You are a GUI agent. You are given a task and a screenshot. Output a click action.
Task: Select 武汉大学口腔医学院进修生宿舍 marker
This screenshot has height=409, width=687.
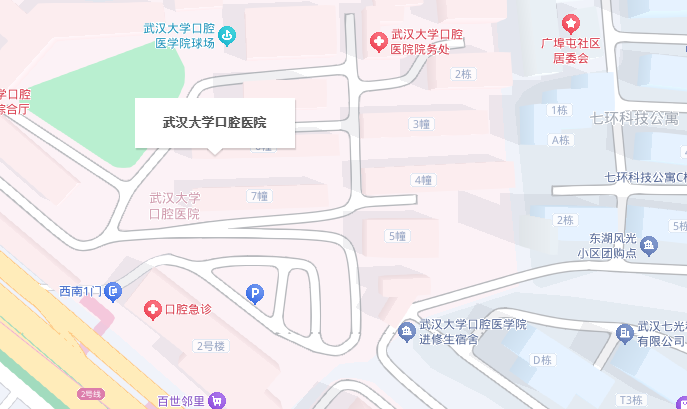(406, 331)
